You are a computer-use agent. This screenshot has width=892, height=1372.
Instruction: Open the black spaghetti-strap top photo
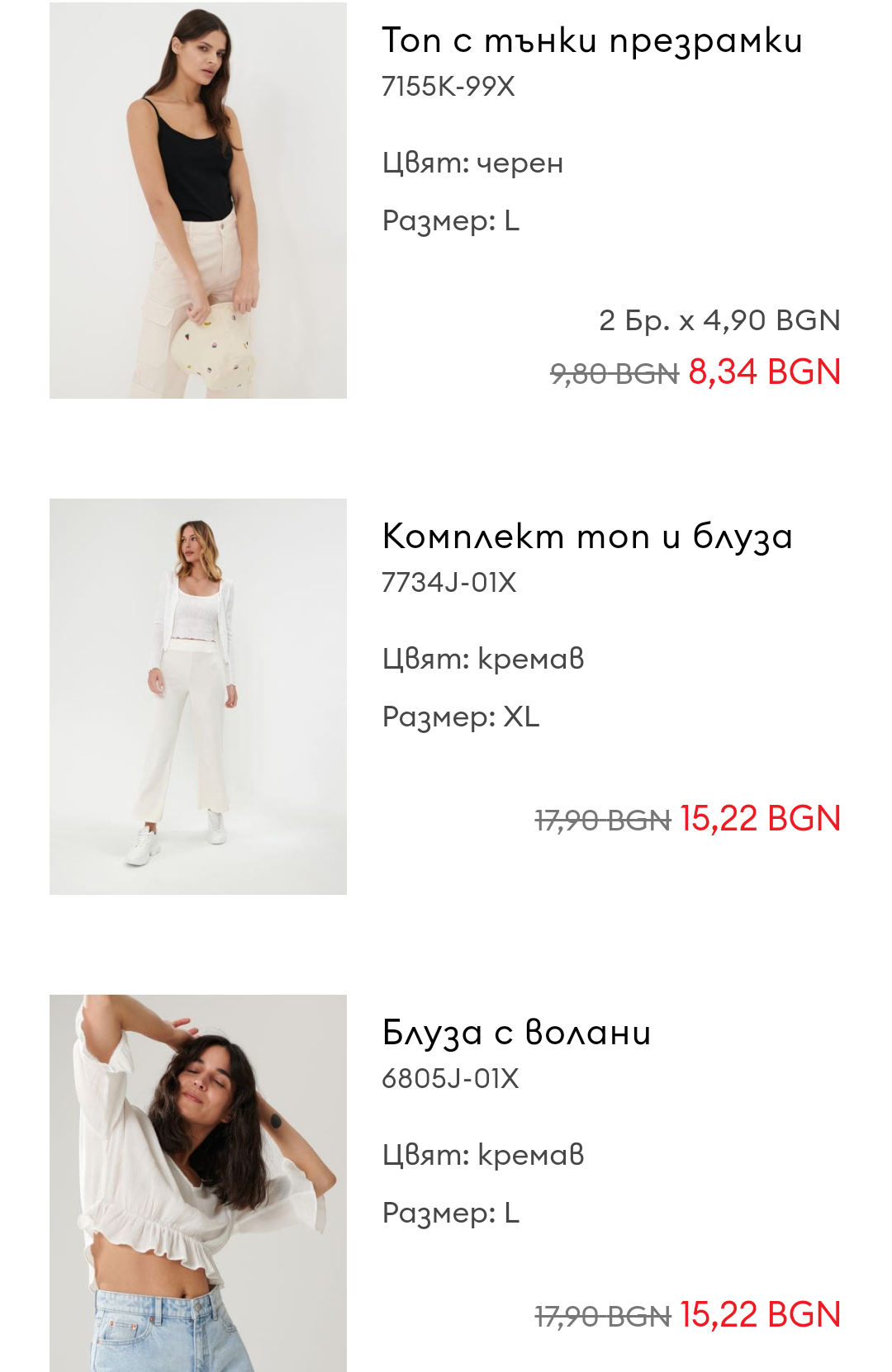[198, 201]
